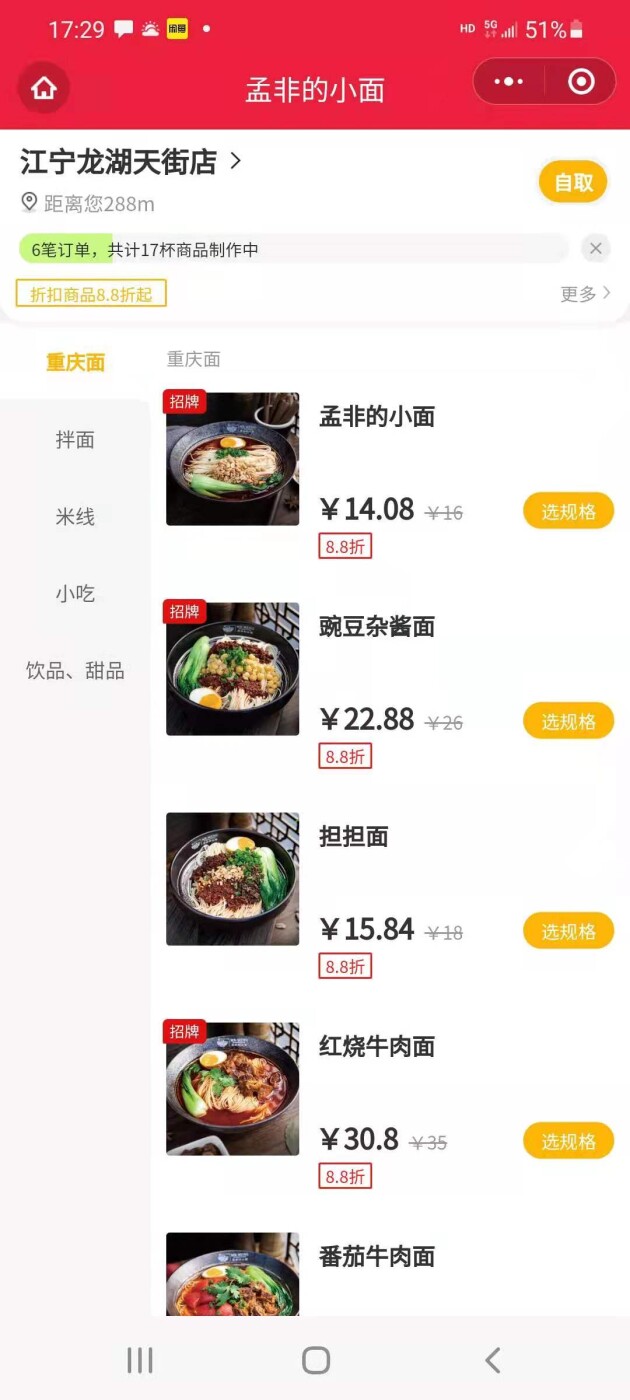Open recent apps from the navigation bar

pyautogui.click(x=140, y=1360)
